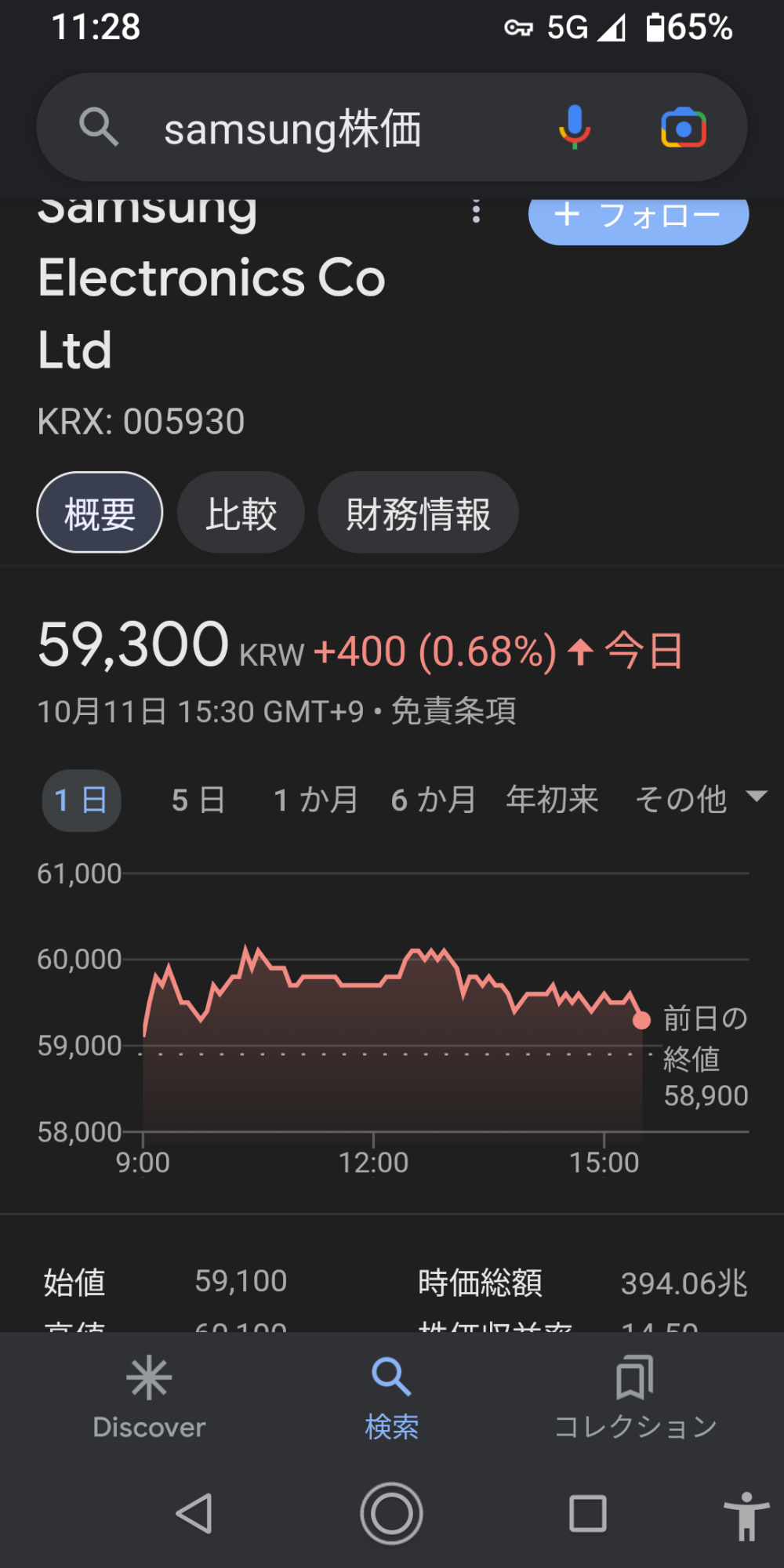The image size is (784, 1568).
Task: Select the 概要 chip
Action: [100, 513]
